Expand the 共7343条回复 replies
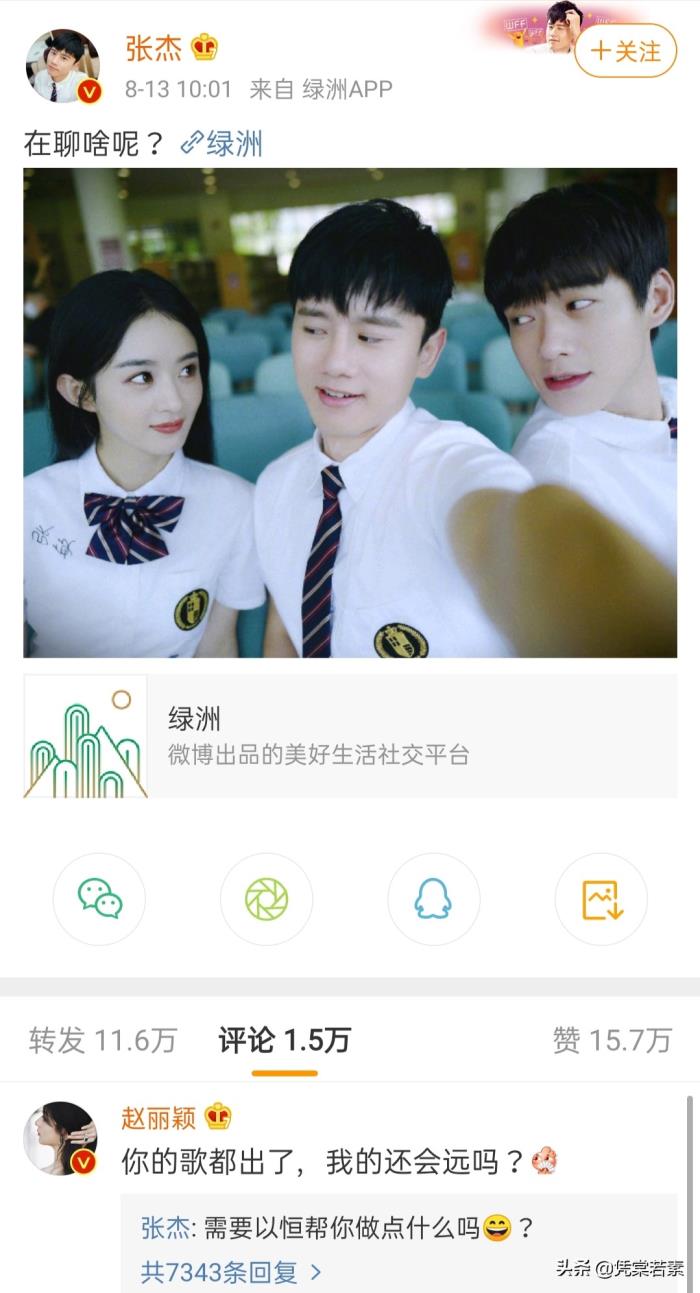Viewport: 700px width, 1293px height. [x=230, y=1272]
